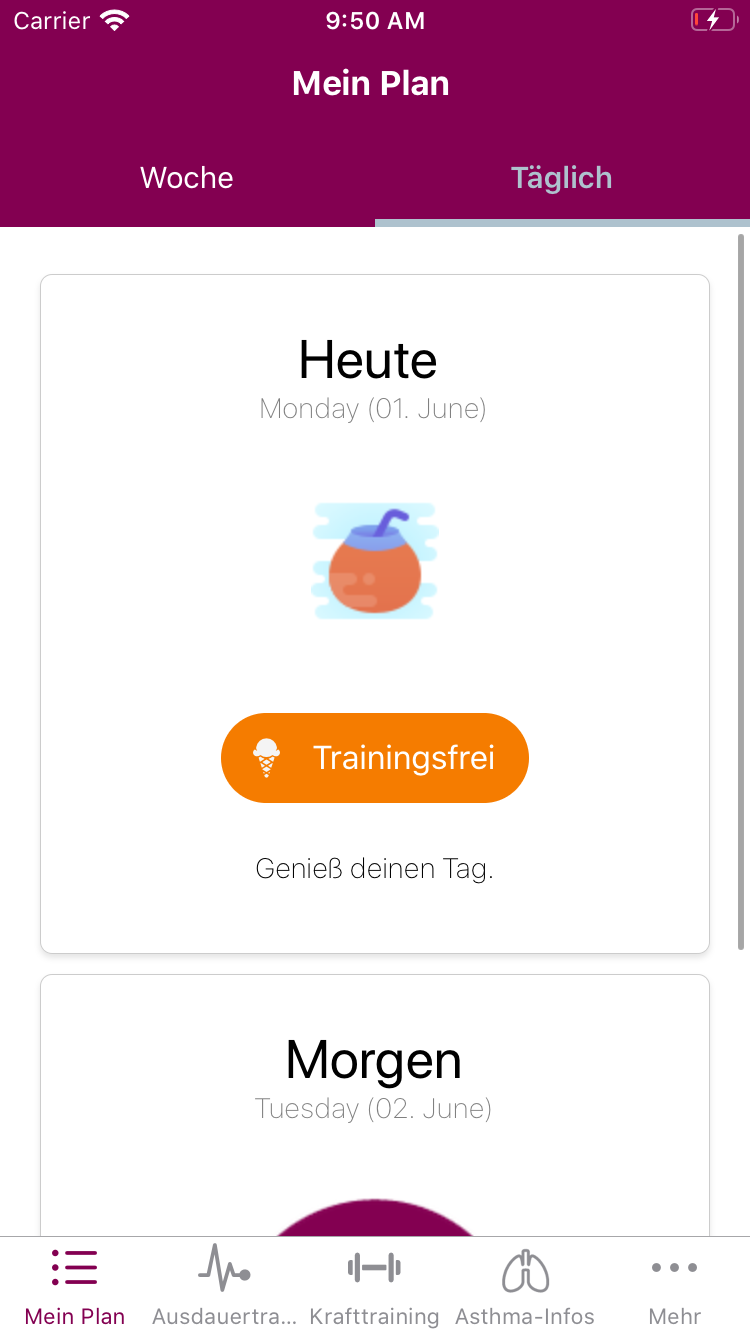
Task: Switch to the Woche tab
Action: coord(187,178)
